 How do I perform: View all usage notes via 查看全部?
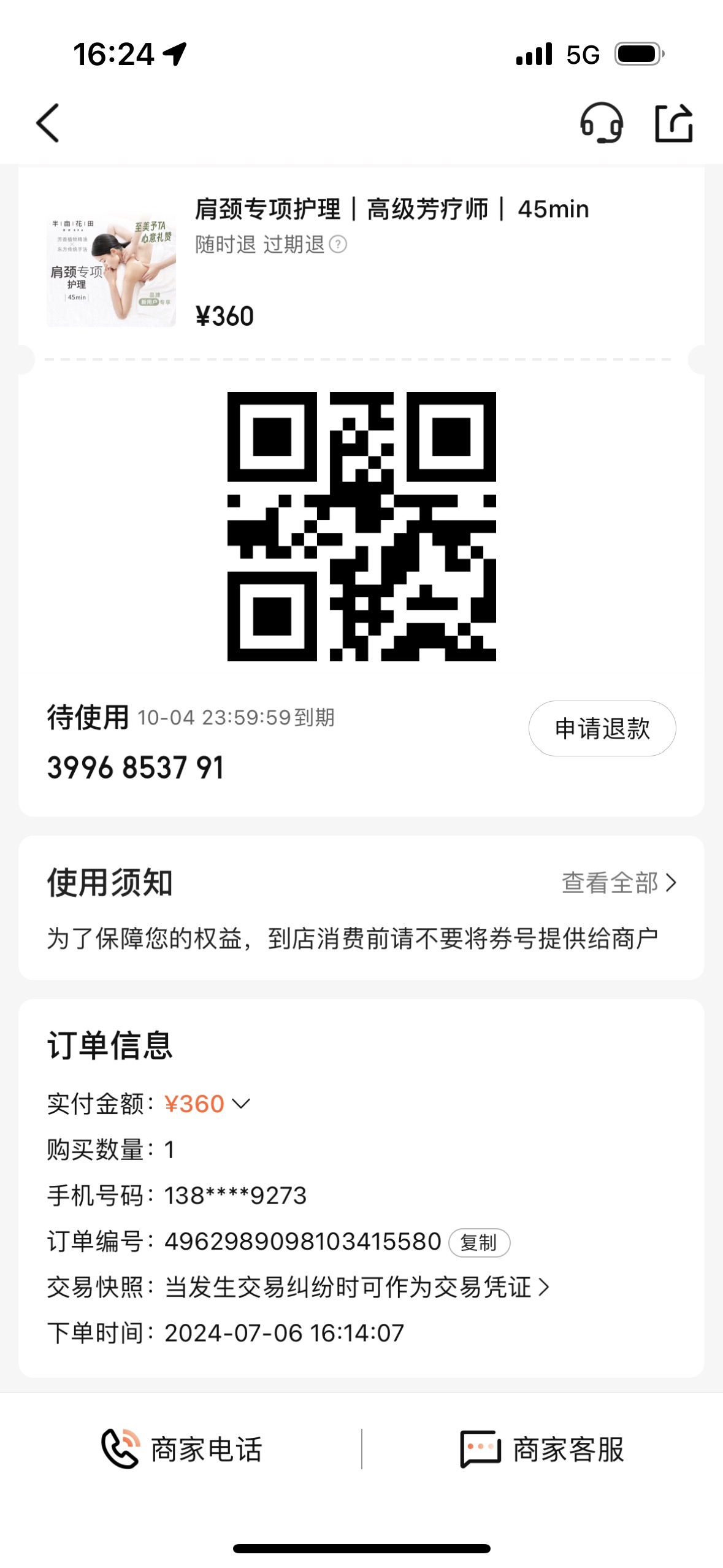click(x=619, y=883)
